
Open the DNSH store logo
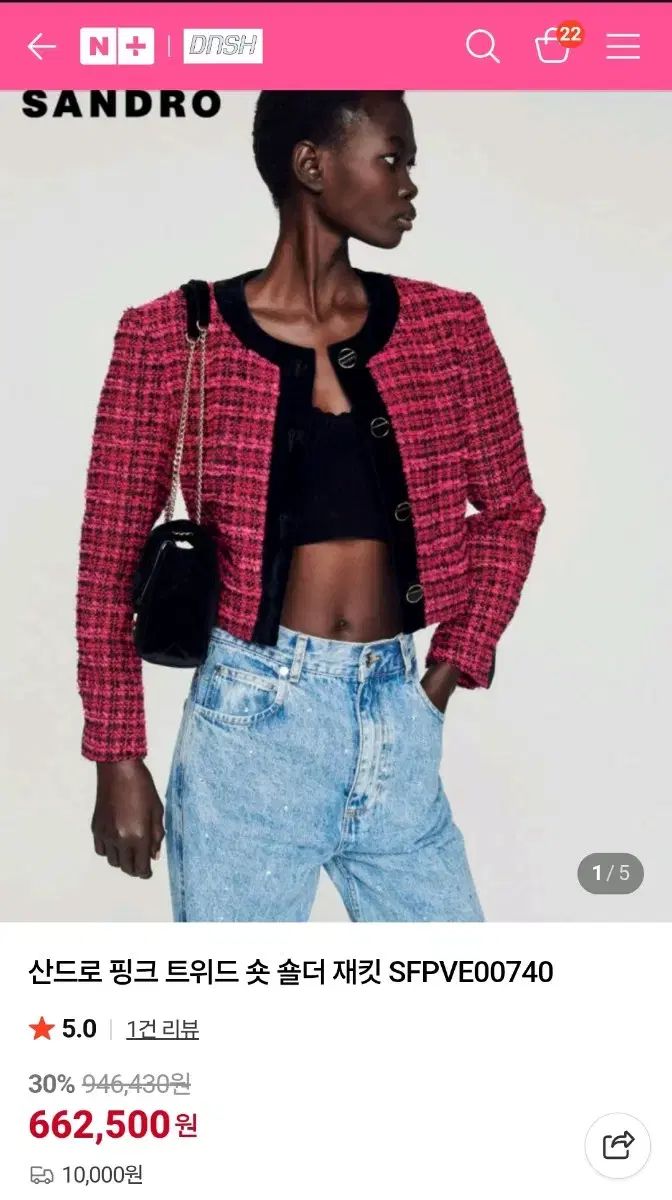click(222, 46)
